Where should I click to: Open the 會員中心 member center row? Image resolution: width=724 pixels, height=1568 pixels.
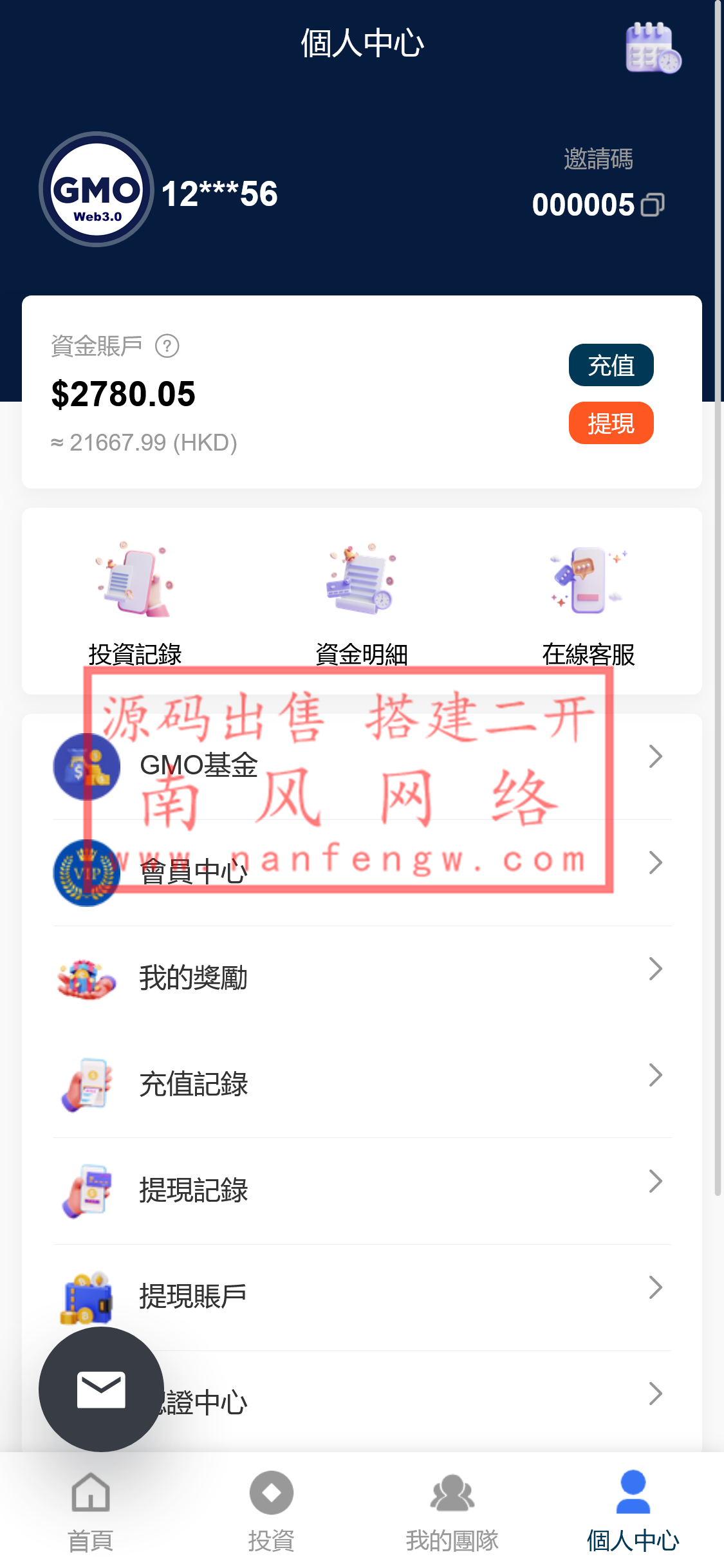pos(362,872)
